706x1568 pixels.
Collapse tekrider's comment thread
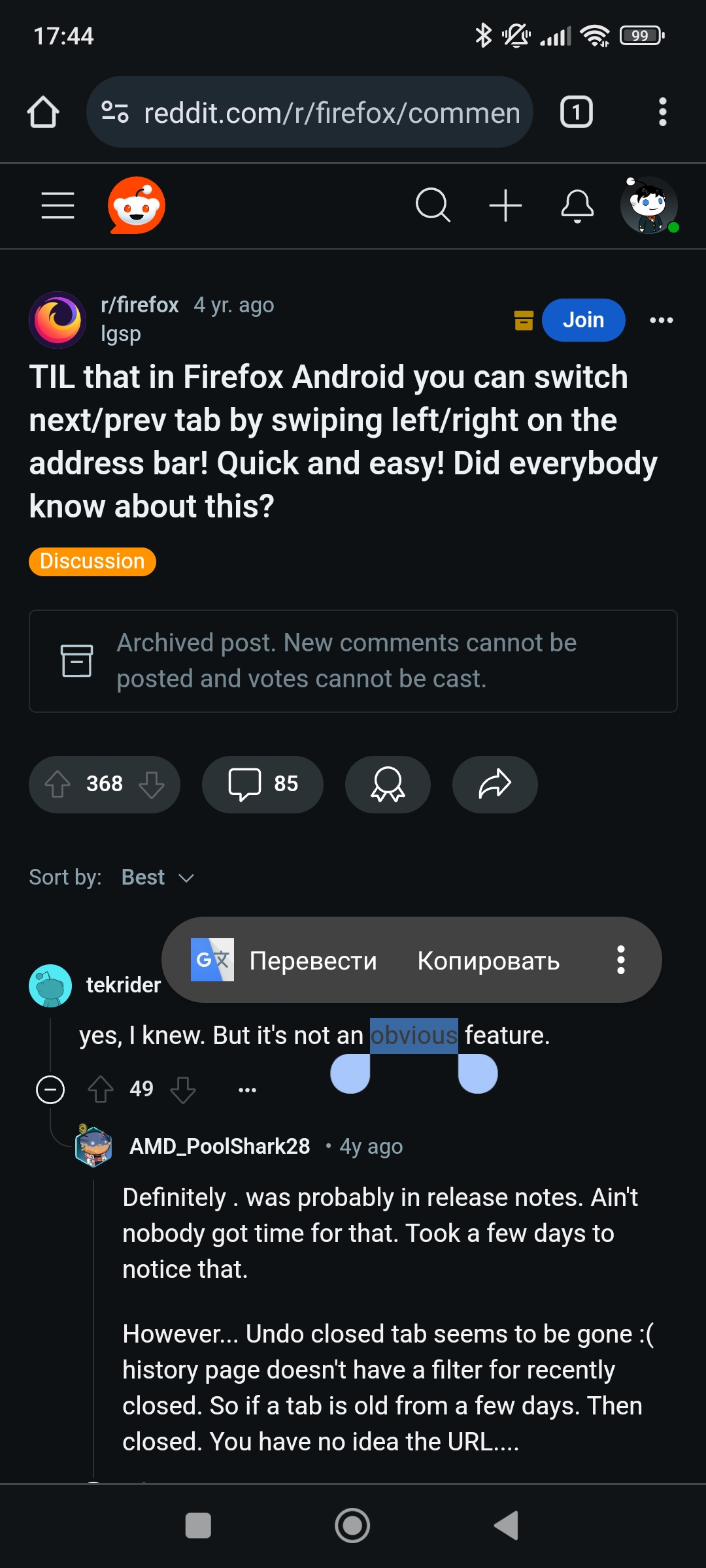click(x=50, y=1090)
